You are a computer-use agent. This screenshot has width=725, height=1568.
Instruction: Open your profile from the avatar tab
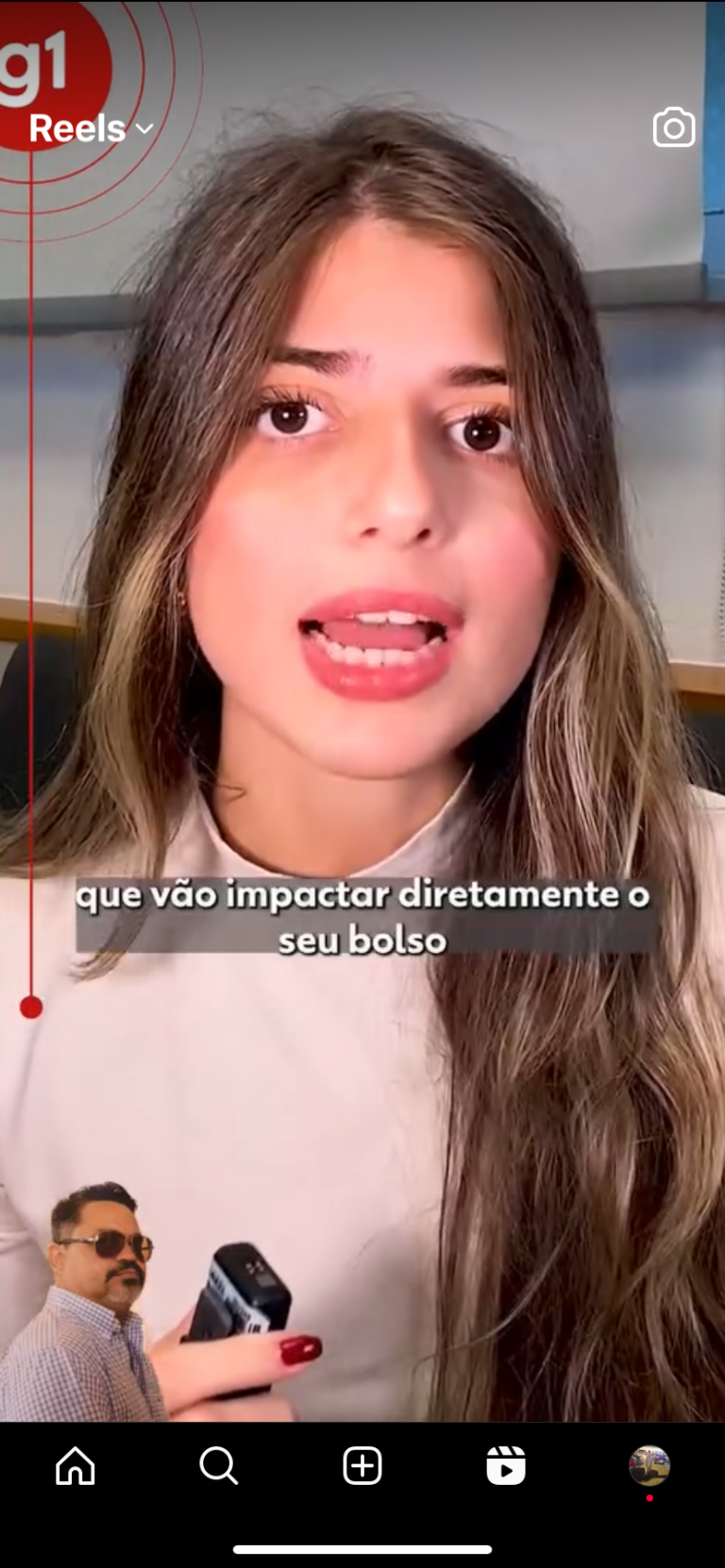649,1465
